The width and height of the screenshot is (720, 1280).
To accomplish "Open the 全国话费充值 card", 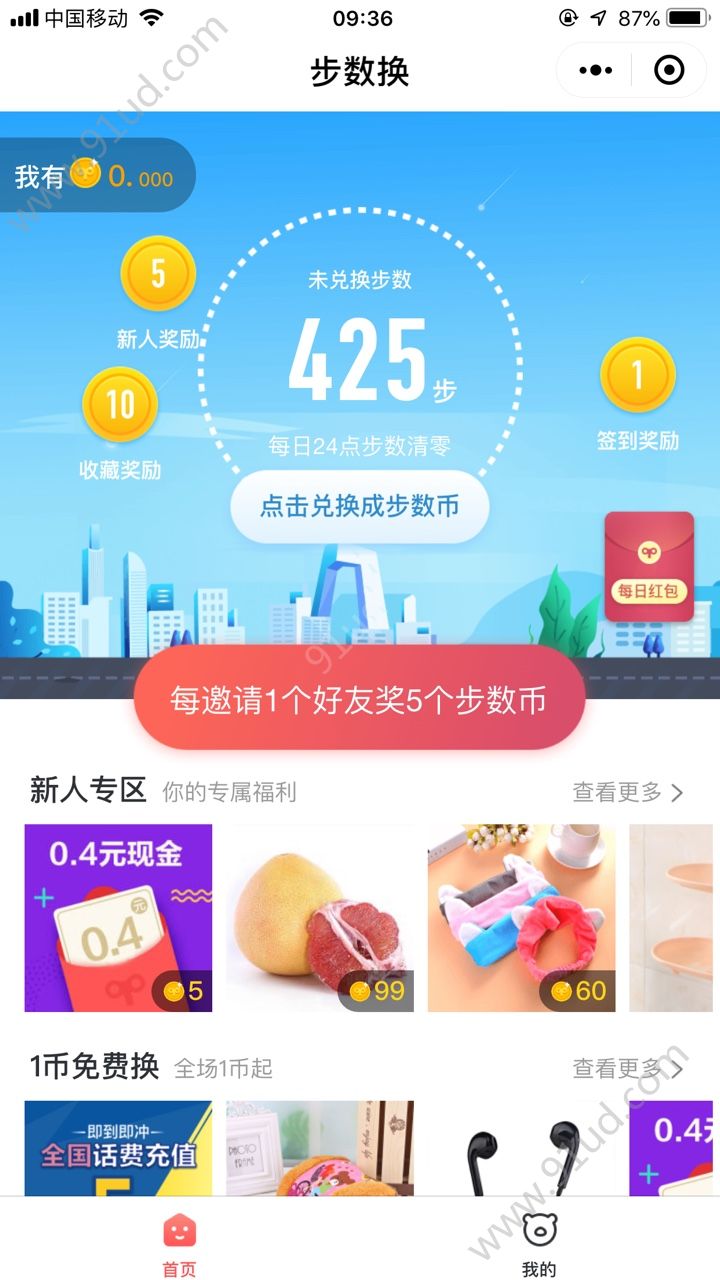I will point(118,1148).
